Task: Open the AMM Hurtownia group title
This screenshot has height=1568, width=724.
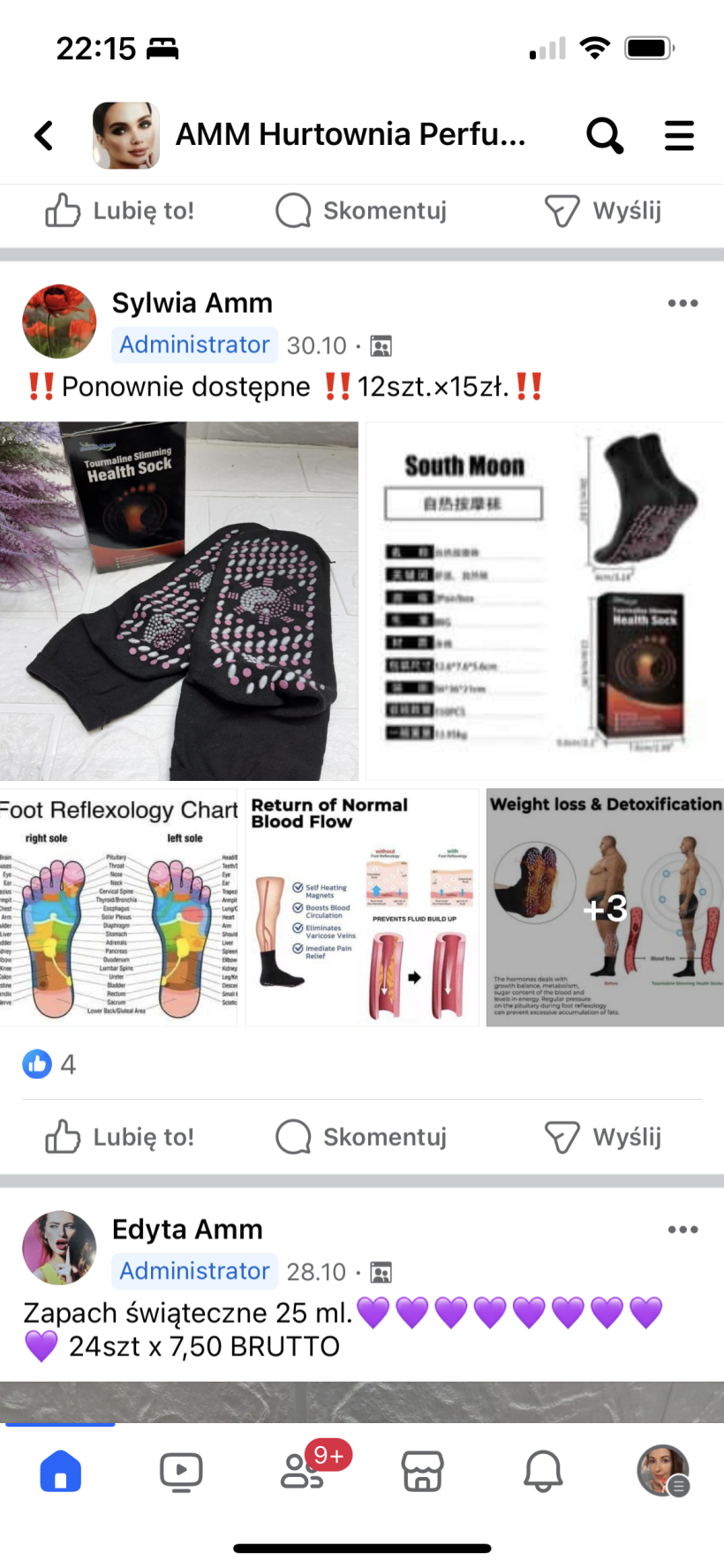Action: click(x=350, y=134)
